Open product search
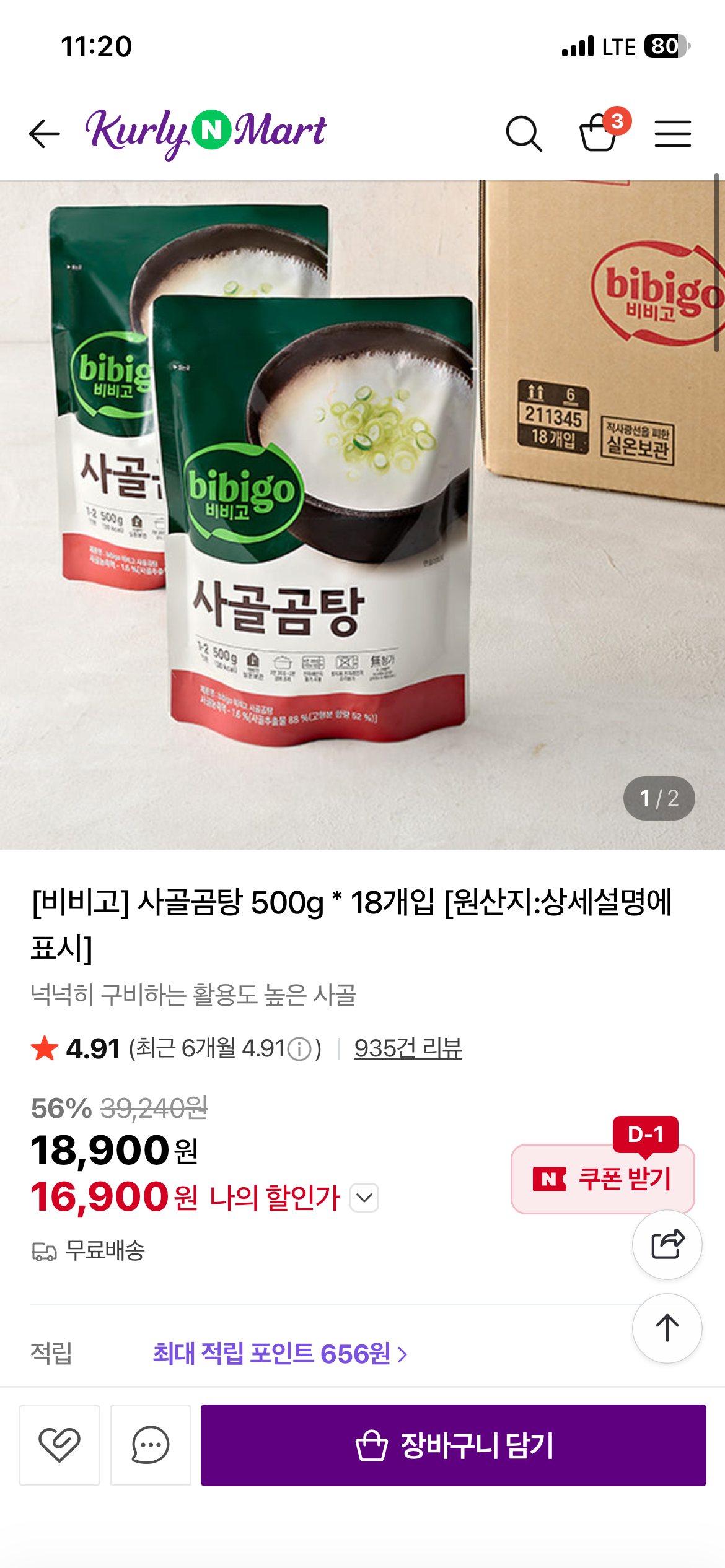Image resolution: width=725 pixels, height=1568 pixels. tap(524, 134)
